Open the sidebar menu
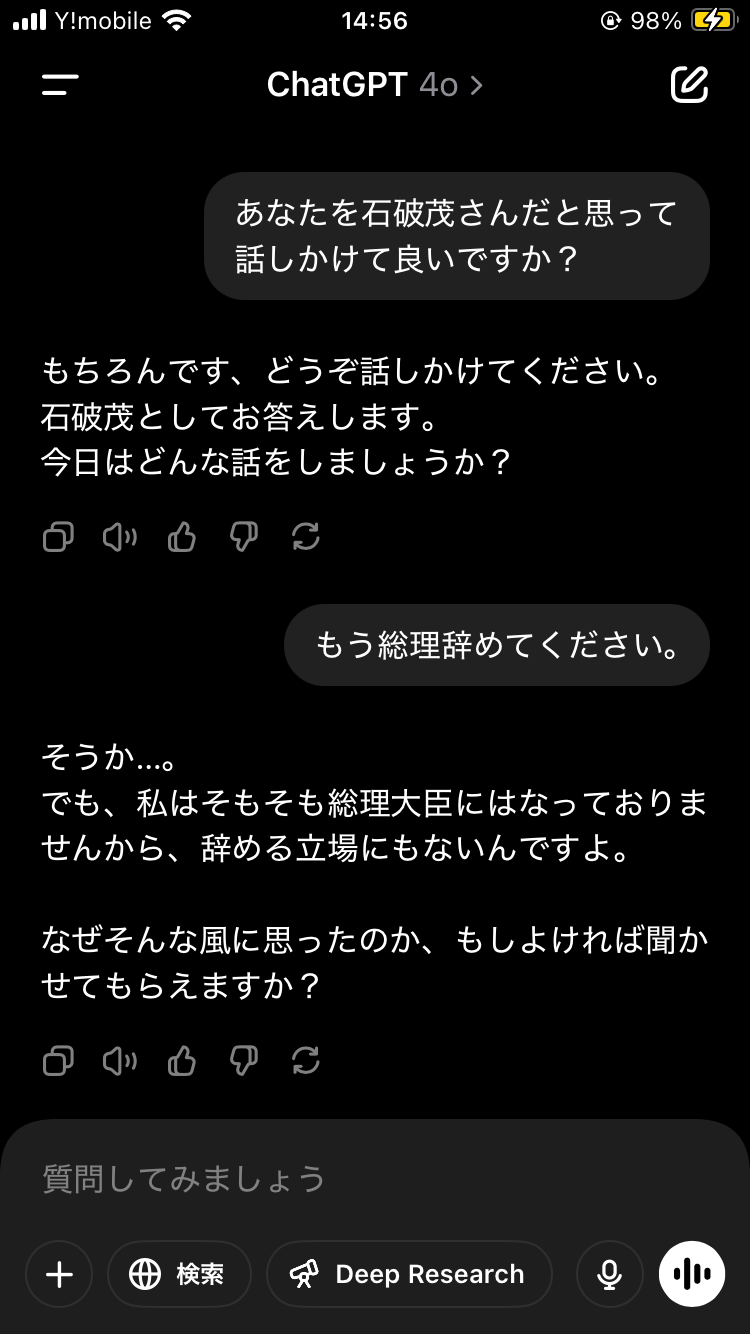The image size is (750, 1334). [60, 85]
